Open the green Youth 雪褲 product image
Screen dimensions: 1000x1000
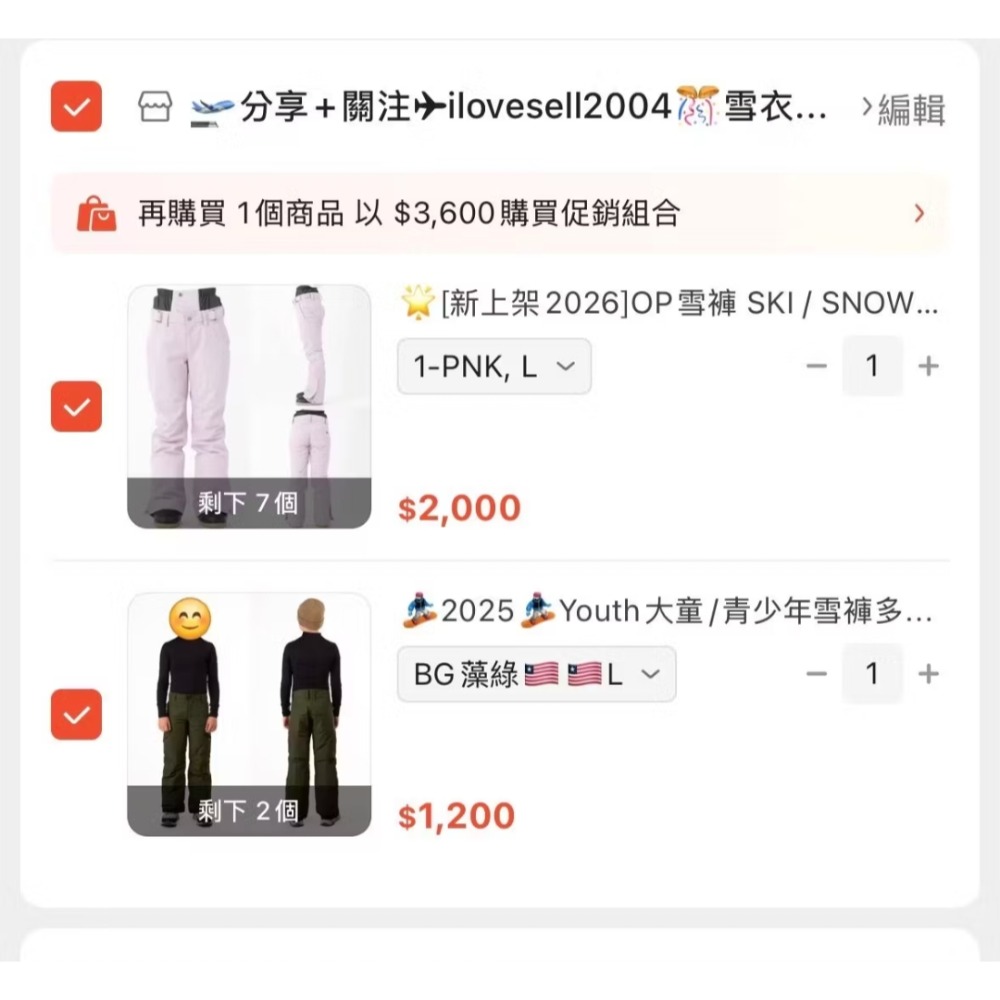point(249,714)
